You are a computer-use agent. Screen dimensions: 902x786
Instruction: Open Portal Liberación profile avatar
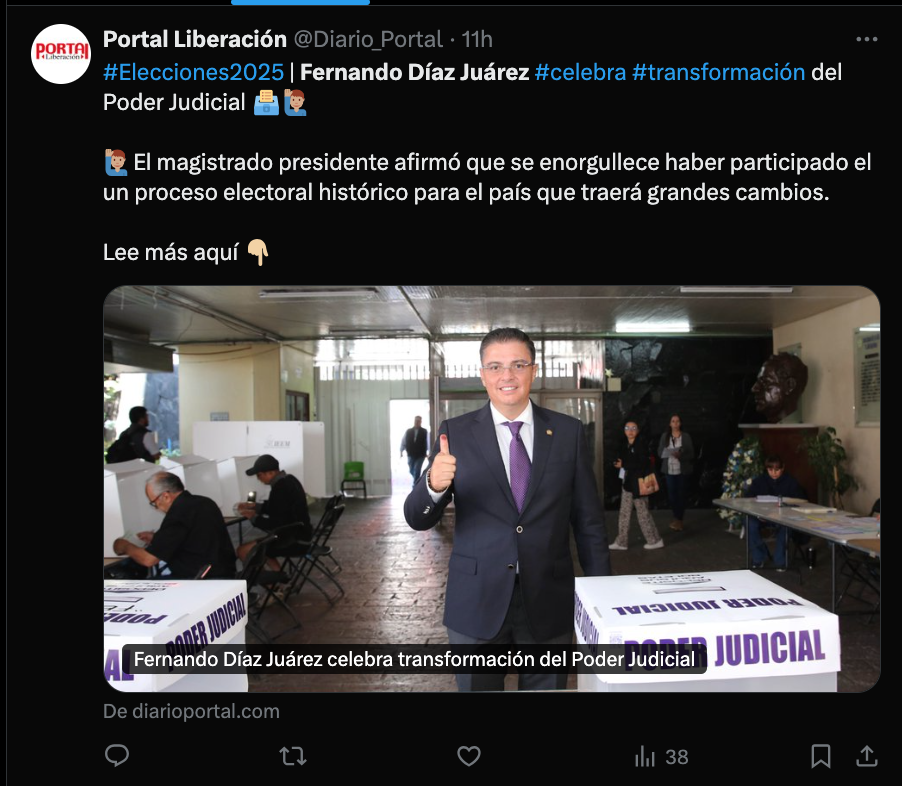(60, 54)
